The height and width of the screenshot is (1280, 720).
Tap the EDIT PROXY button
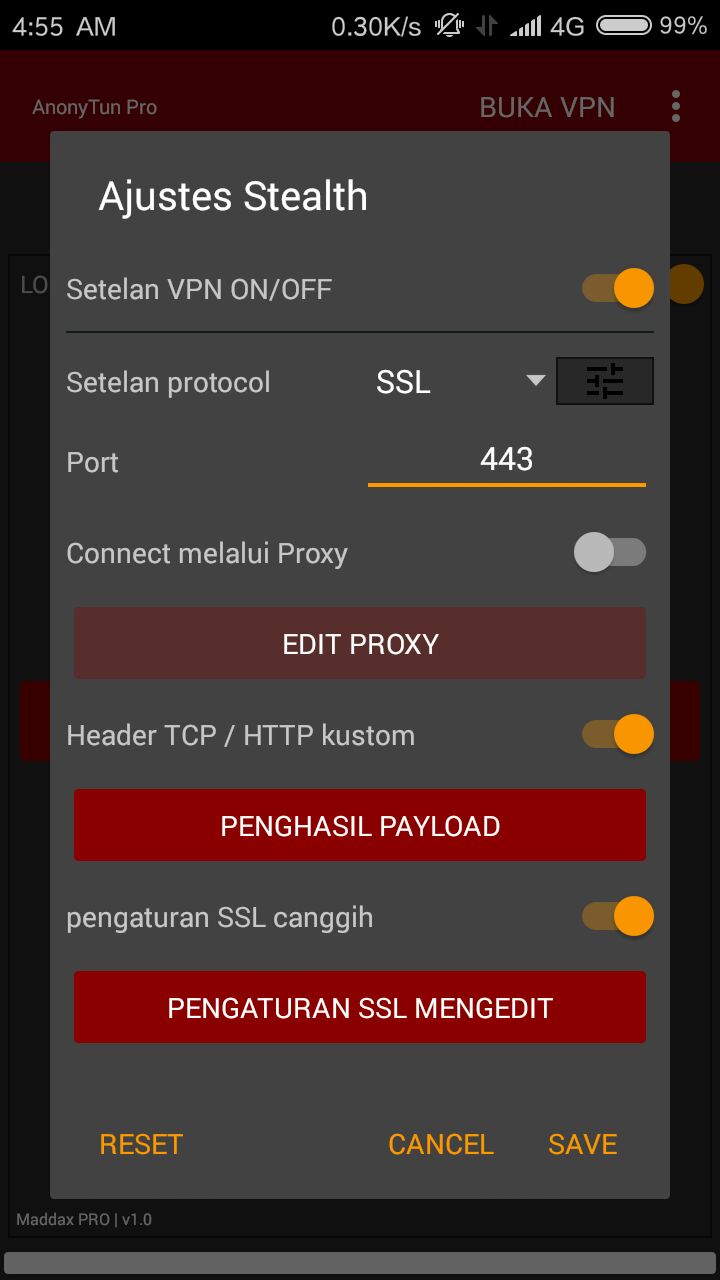click(360, 643)
